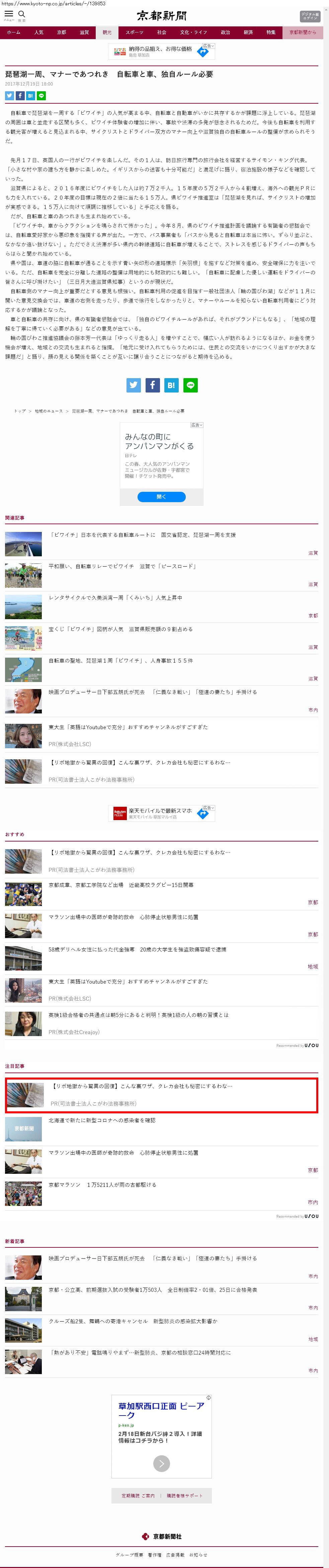Tap the 定期購読 ご案内 button

(138, 1495)
